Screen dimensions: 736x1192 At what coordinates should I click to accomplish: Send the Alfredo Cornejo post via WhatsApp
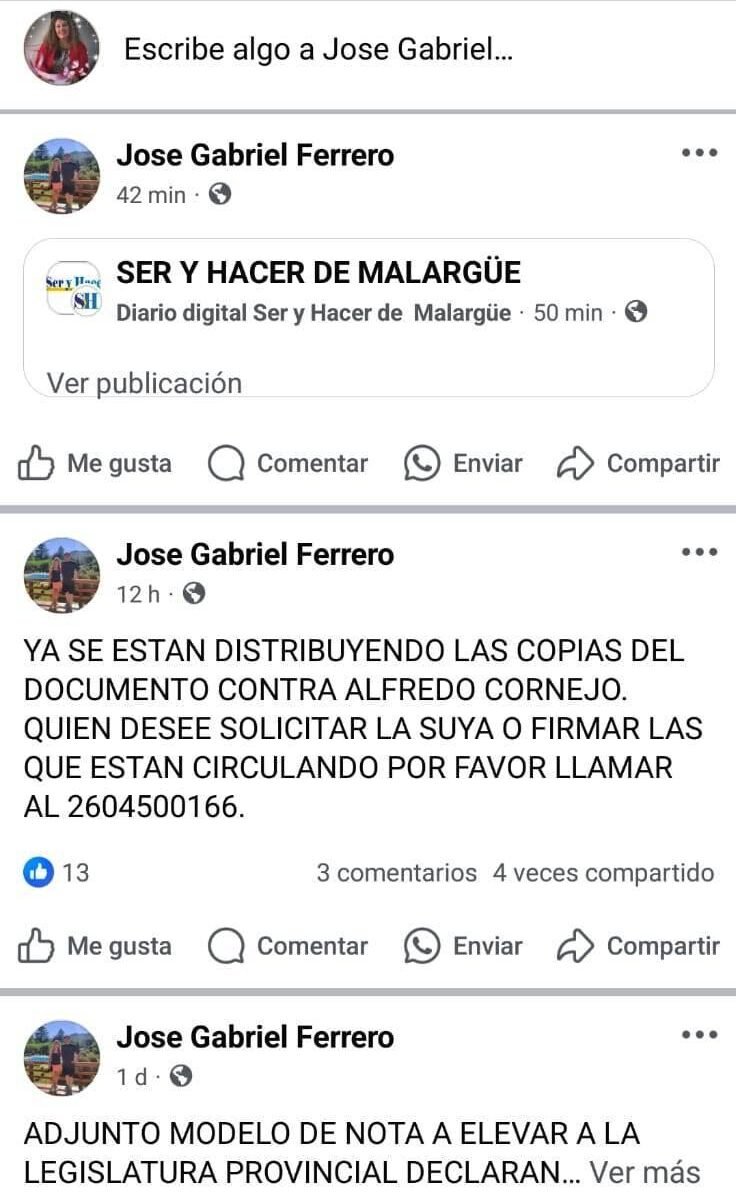pos(463,946)
